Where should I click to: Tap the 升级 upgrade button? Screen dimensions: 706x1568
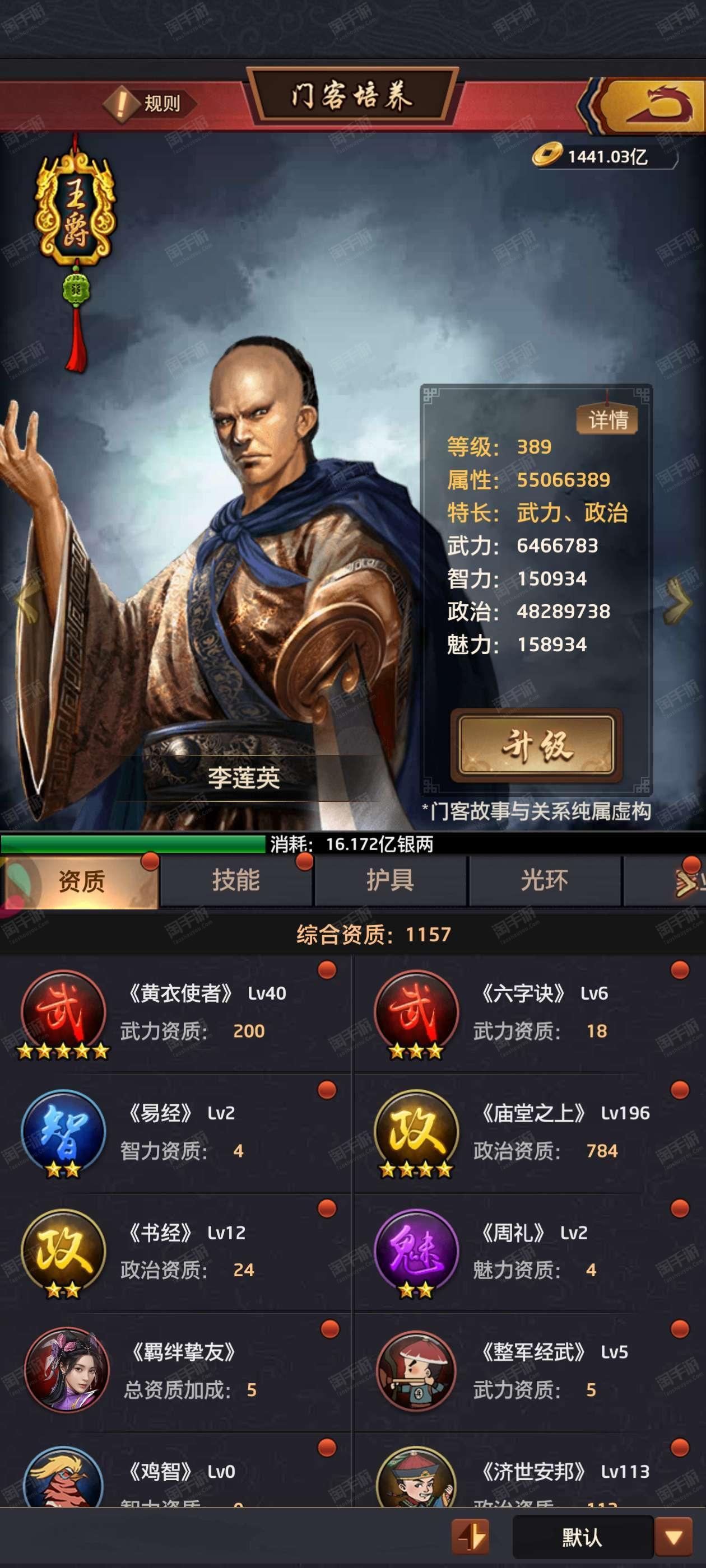click(x=536, y=746)
